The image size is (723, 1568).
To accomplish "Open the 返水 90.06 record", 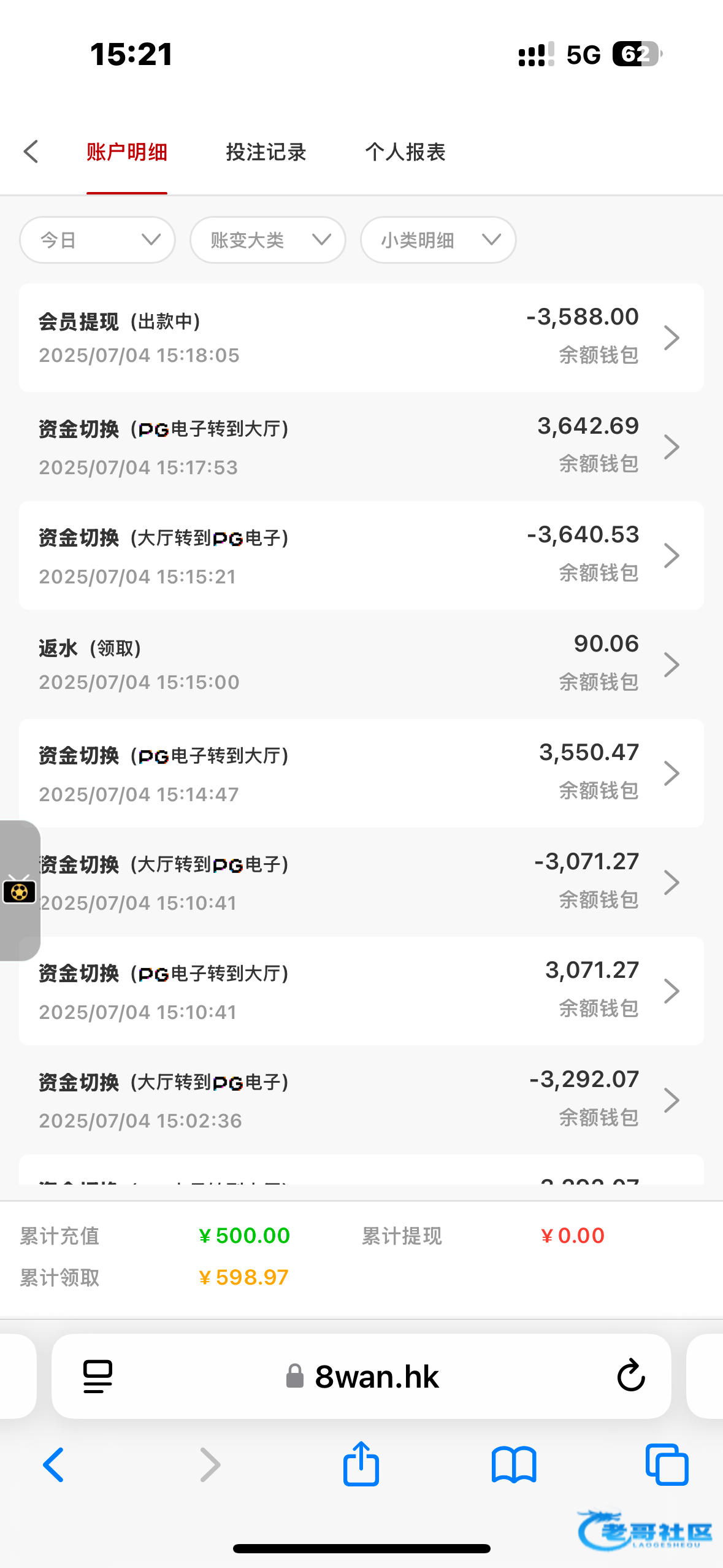I will coord(361,664).
